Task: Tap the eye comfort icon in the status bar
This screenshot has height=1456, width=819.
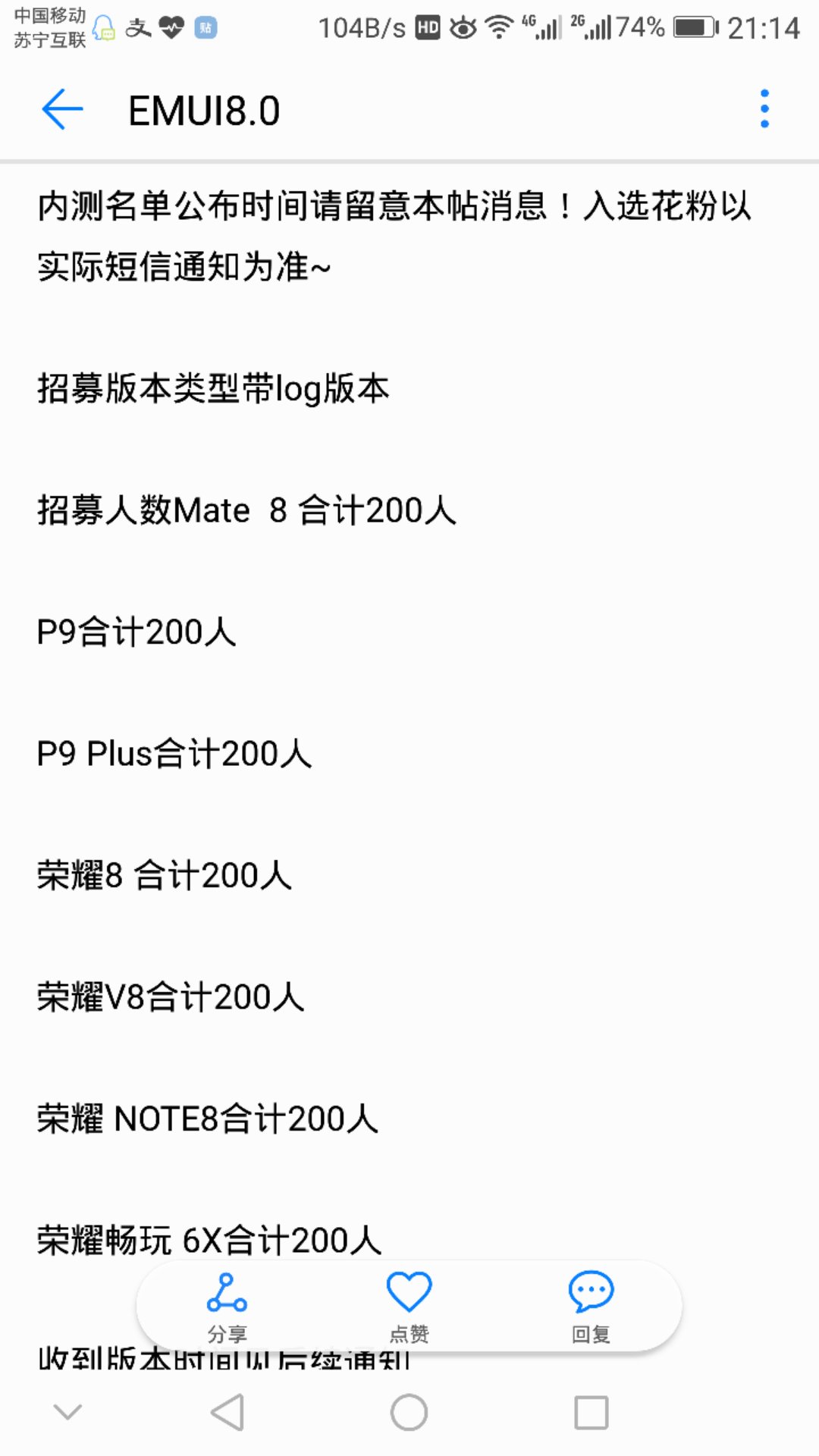Action: coord(462,27)
